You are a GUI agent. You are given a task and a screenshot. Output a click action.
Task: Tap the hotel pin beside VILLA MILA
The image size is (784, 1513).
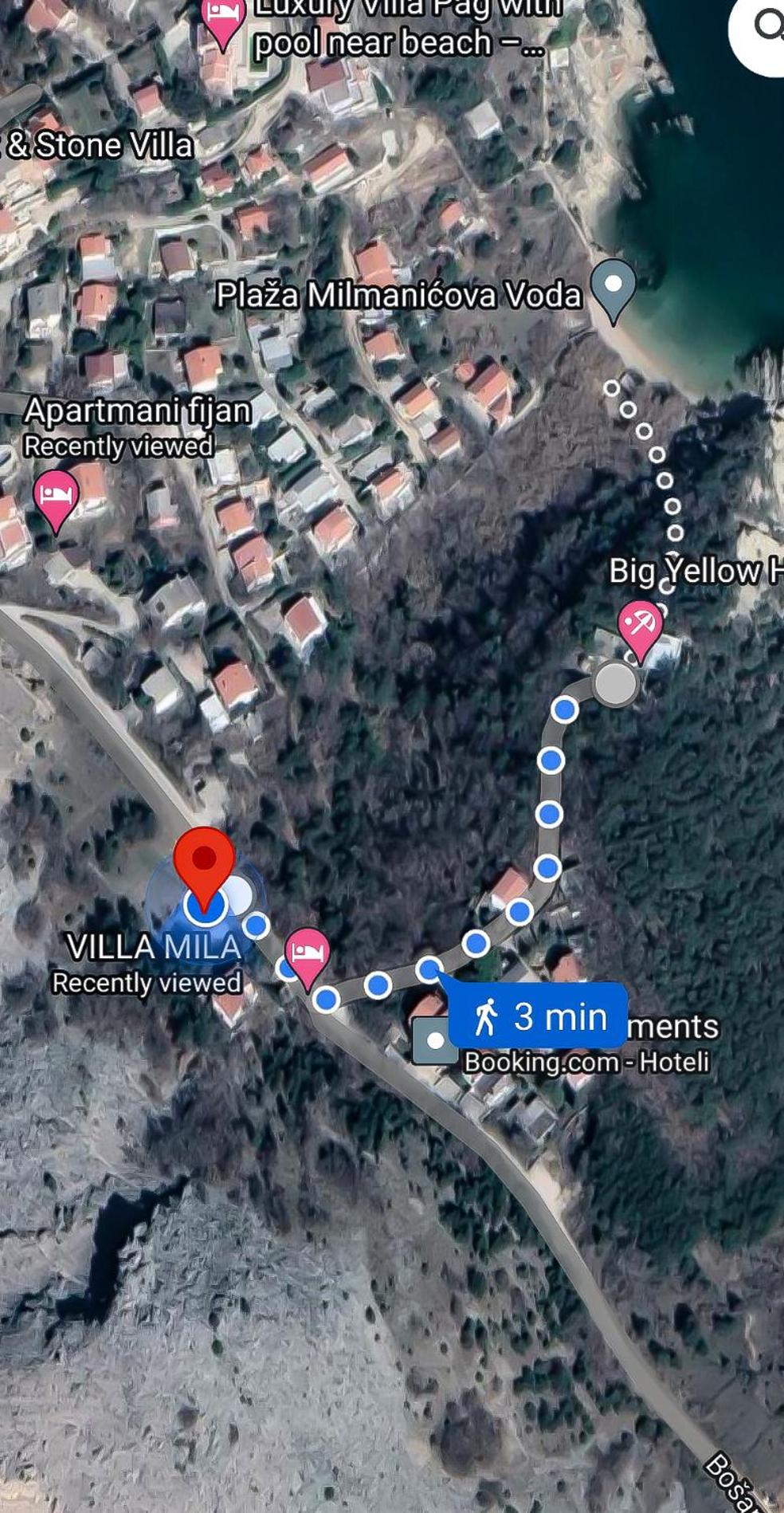308,958
